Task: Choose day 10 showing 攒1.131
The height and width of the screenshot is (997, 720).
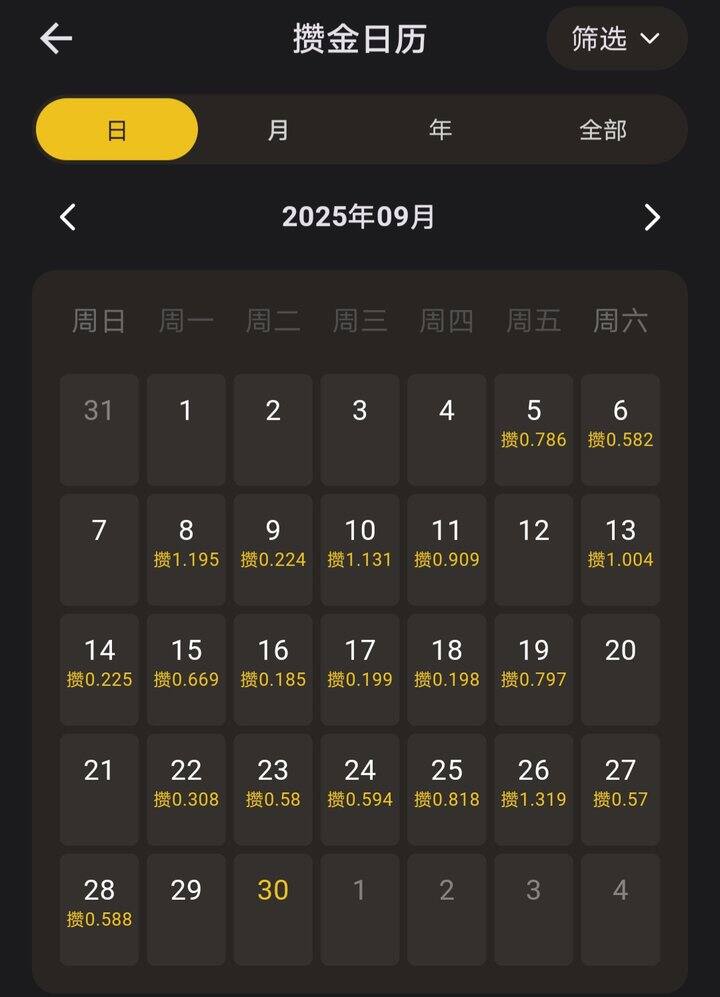Action: 360,548
